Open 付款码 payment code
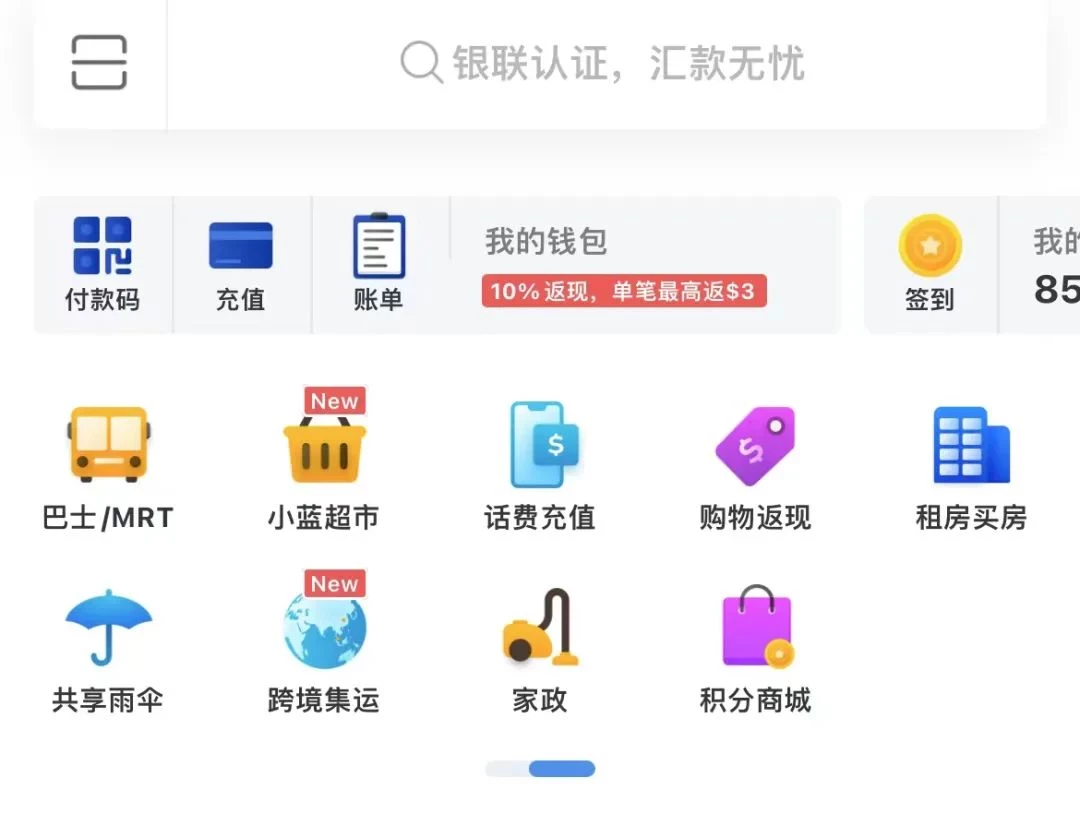 [102, 264]
